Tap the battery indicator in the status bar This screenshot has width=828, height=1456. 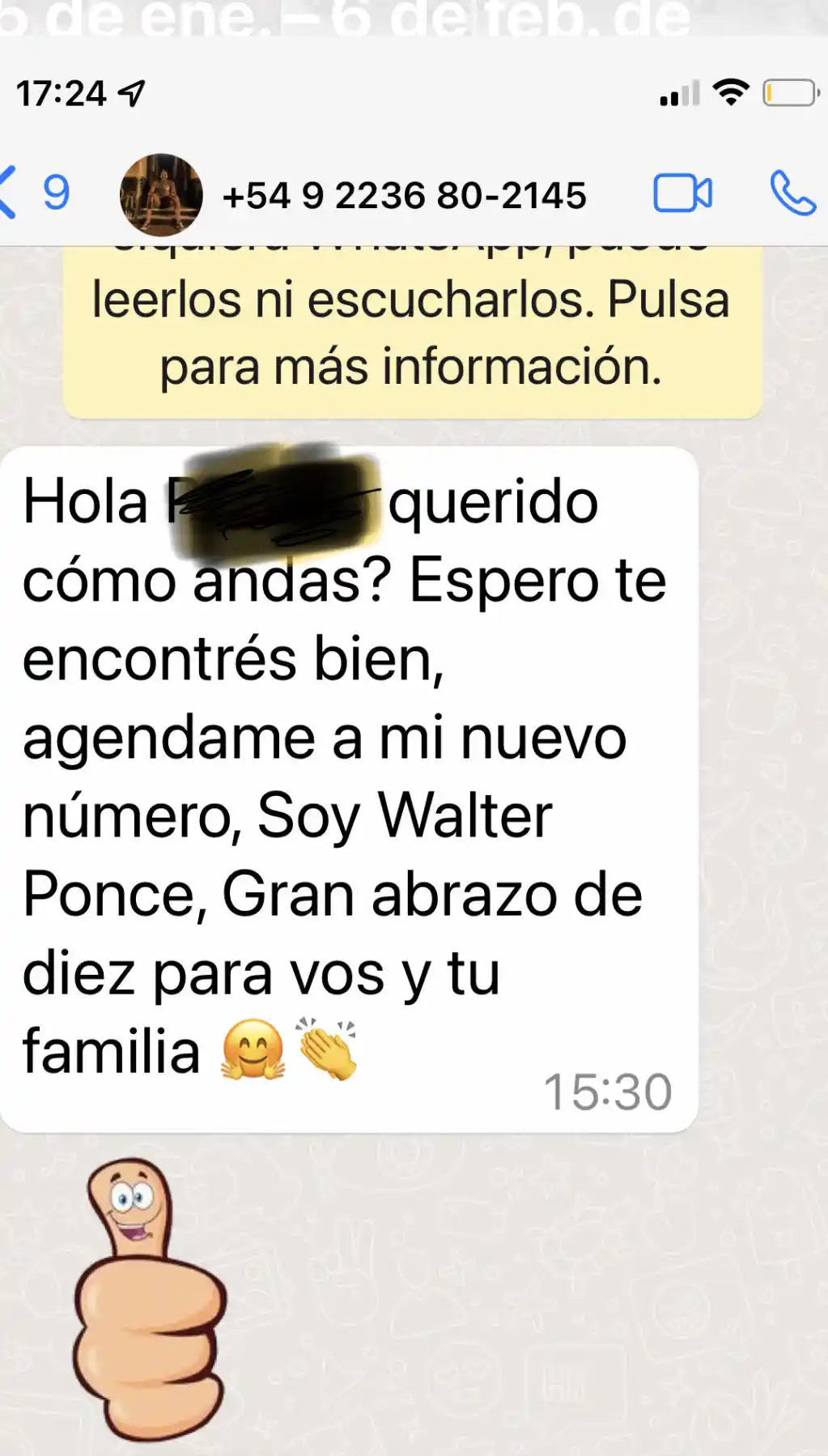pyautogui.click(x=788, y=93)
